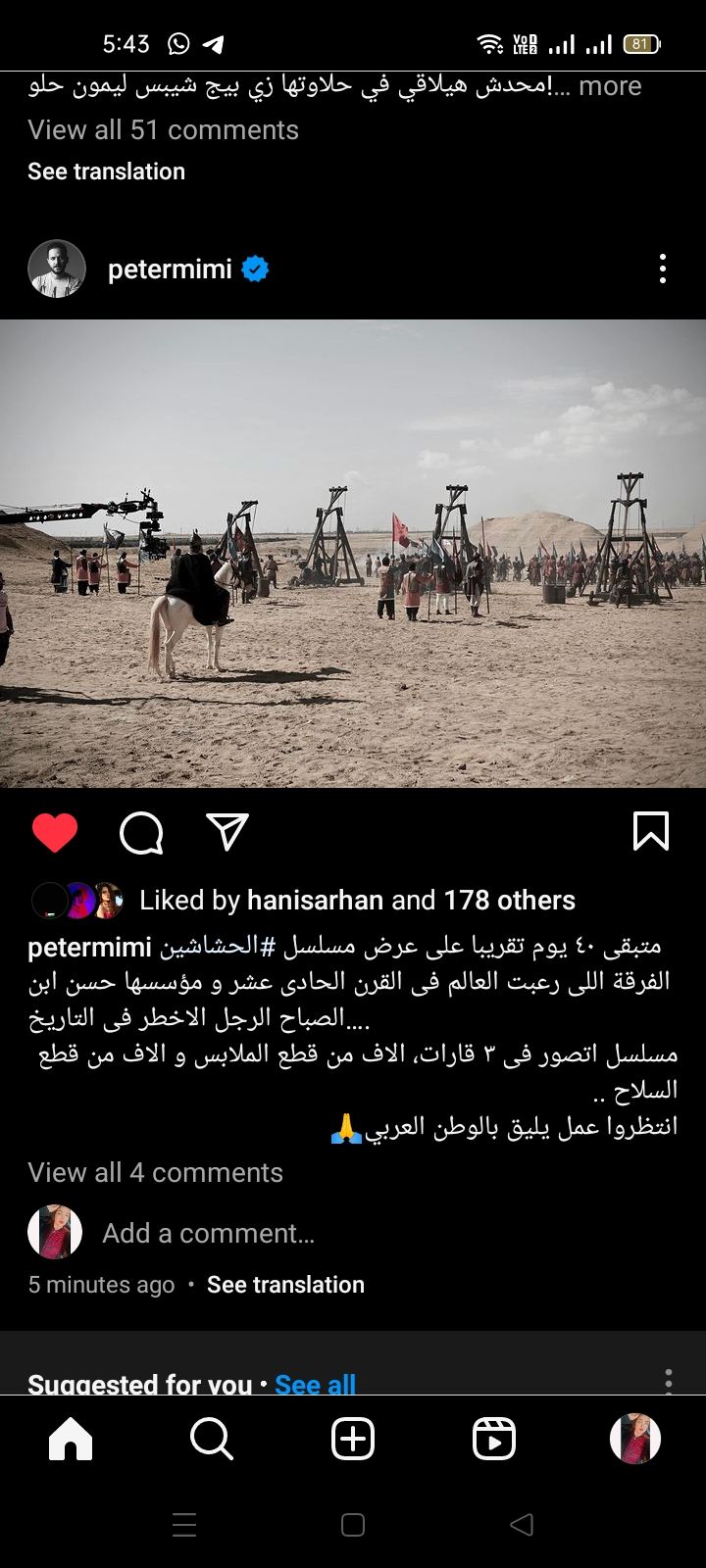Viewport: 706px width, 1568px height.
Task: Share petermimi's post via paper plane
Action: click(x=227, y=832)
